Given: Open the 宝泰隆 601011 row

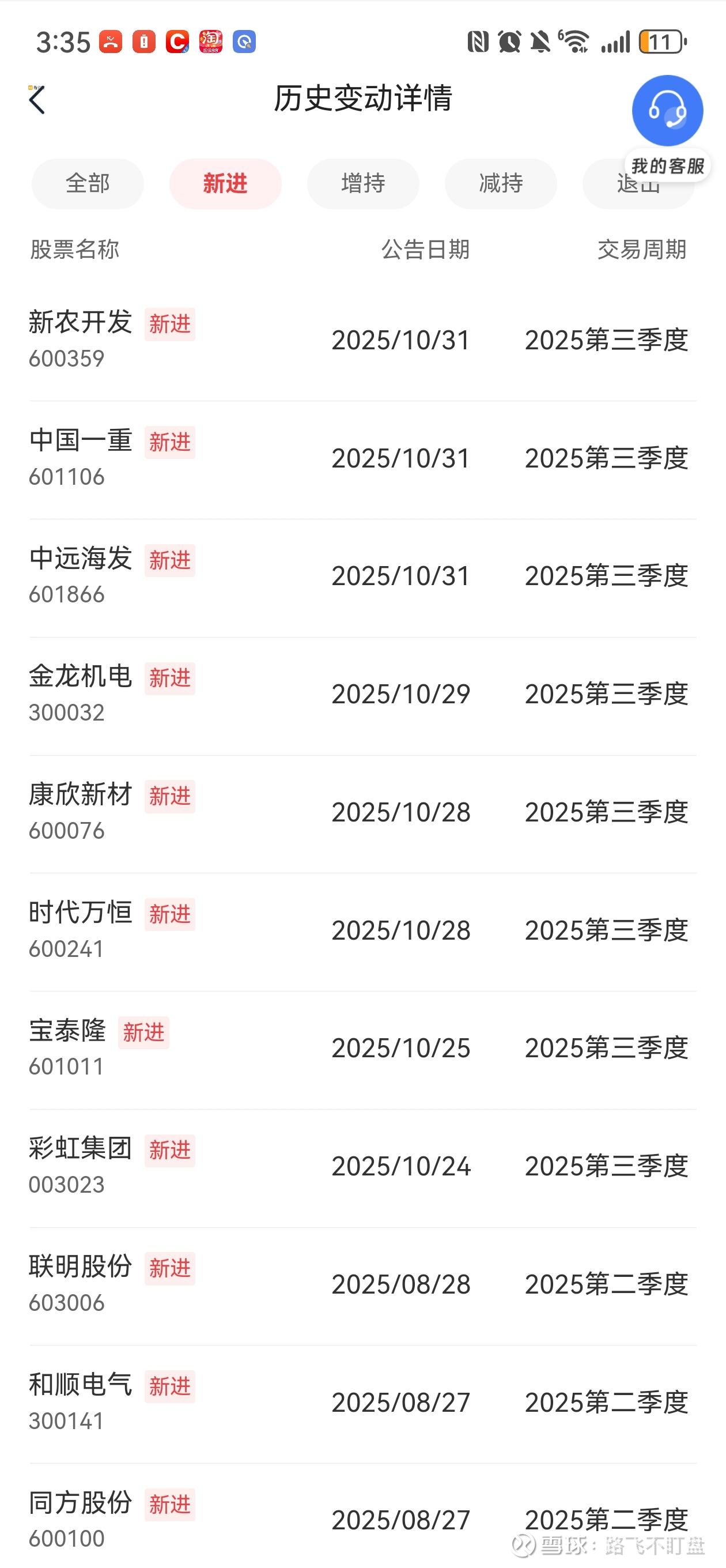Looking at the screenshot, I should tap(362, 1047).
